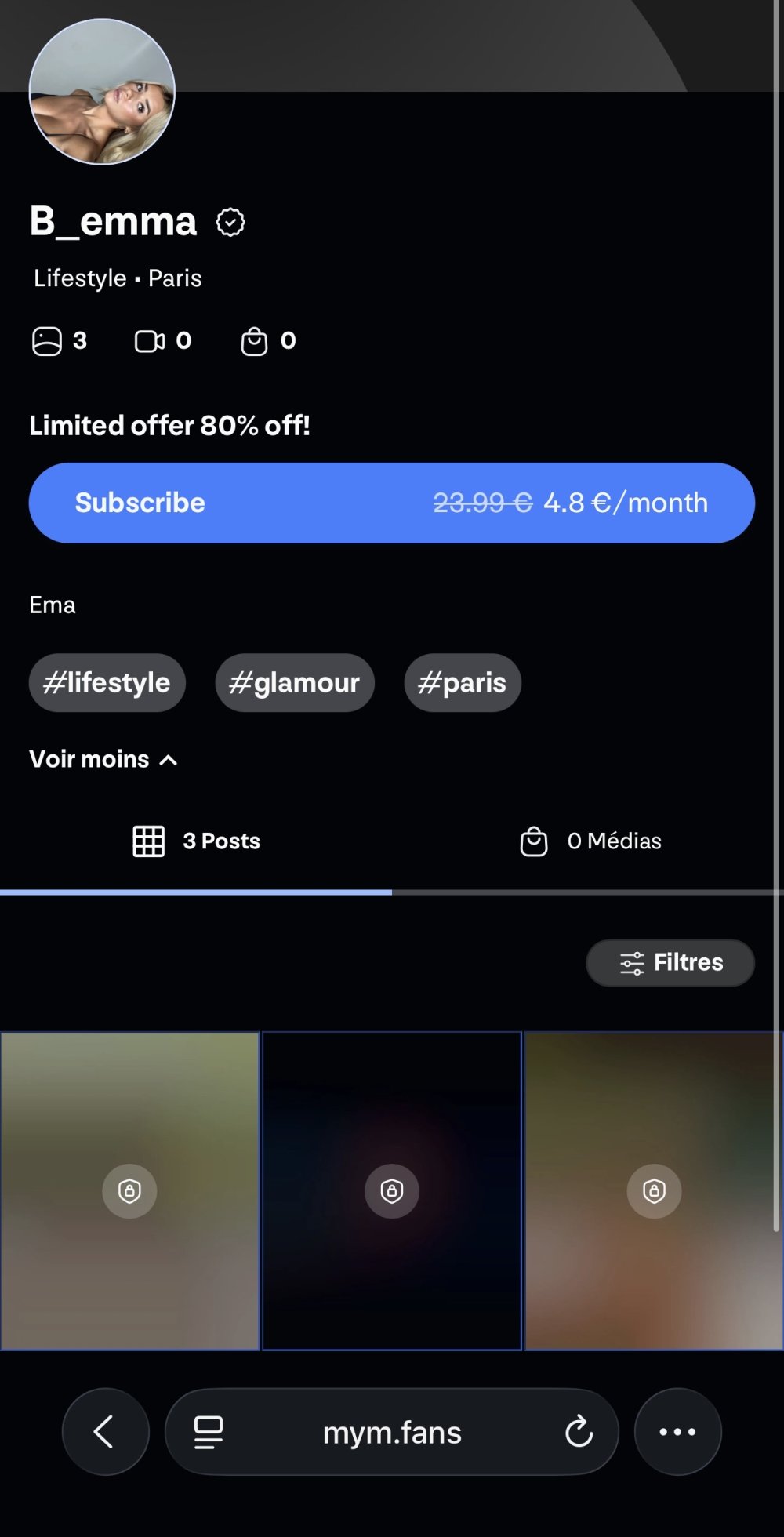Image resolution: width=784 pixels, height=1537 pixels.
Task: Go back in the browser
Action: coord(105,1432)
